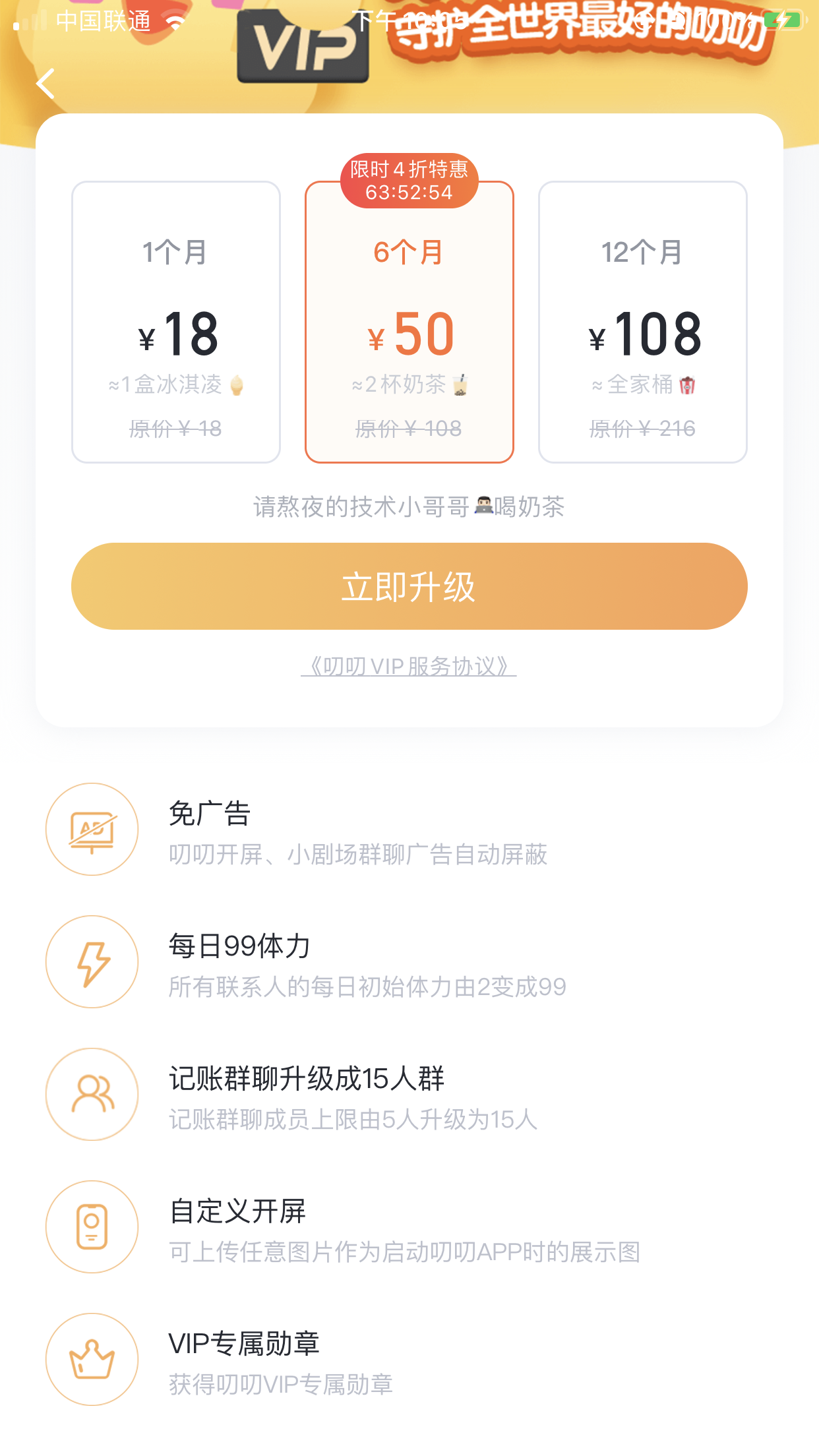Click the strikethrough 原价¥108 original price

tap(409, 429)
